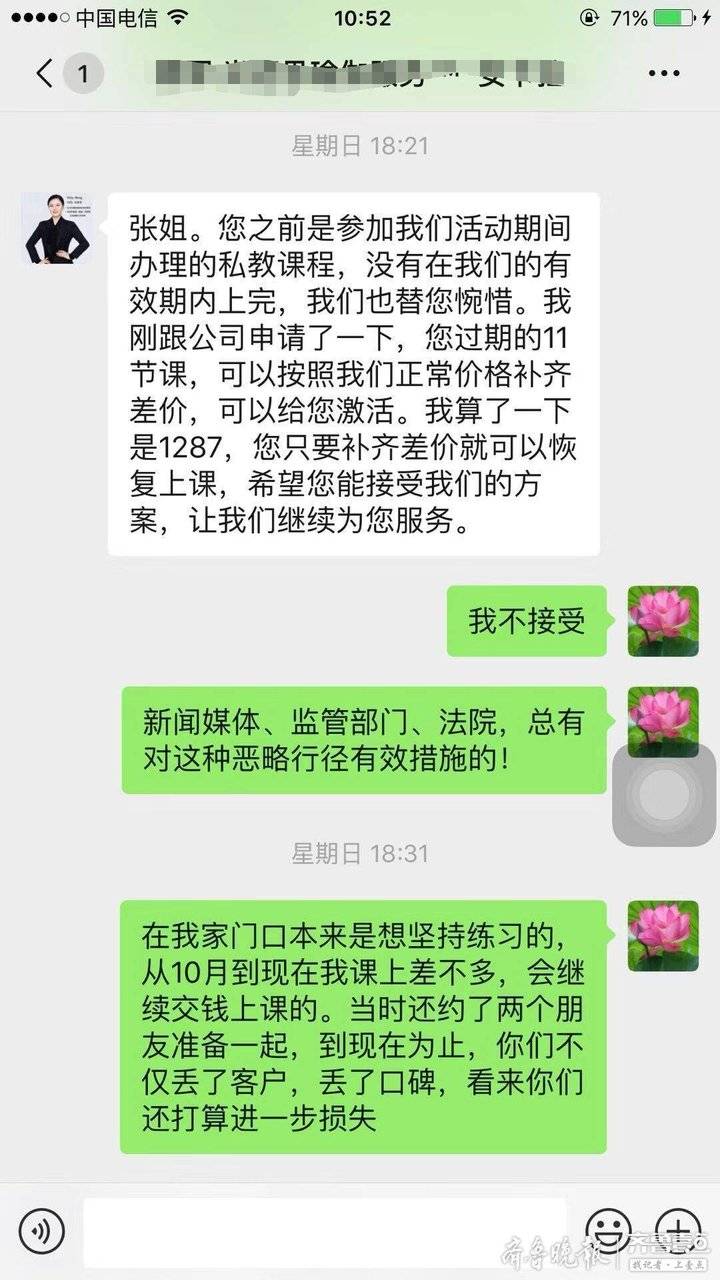Tap the unread count badge beside back arrow

(84, 73)
